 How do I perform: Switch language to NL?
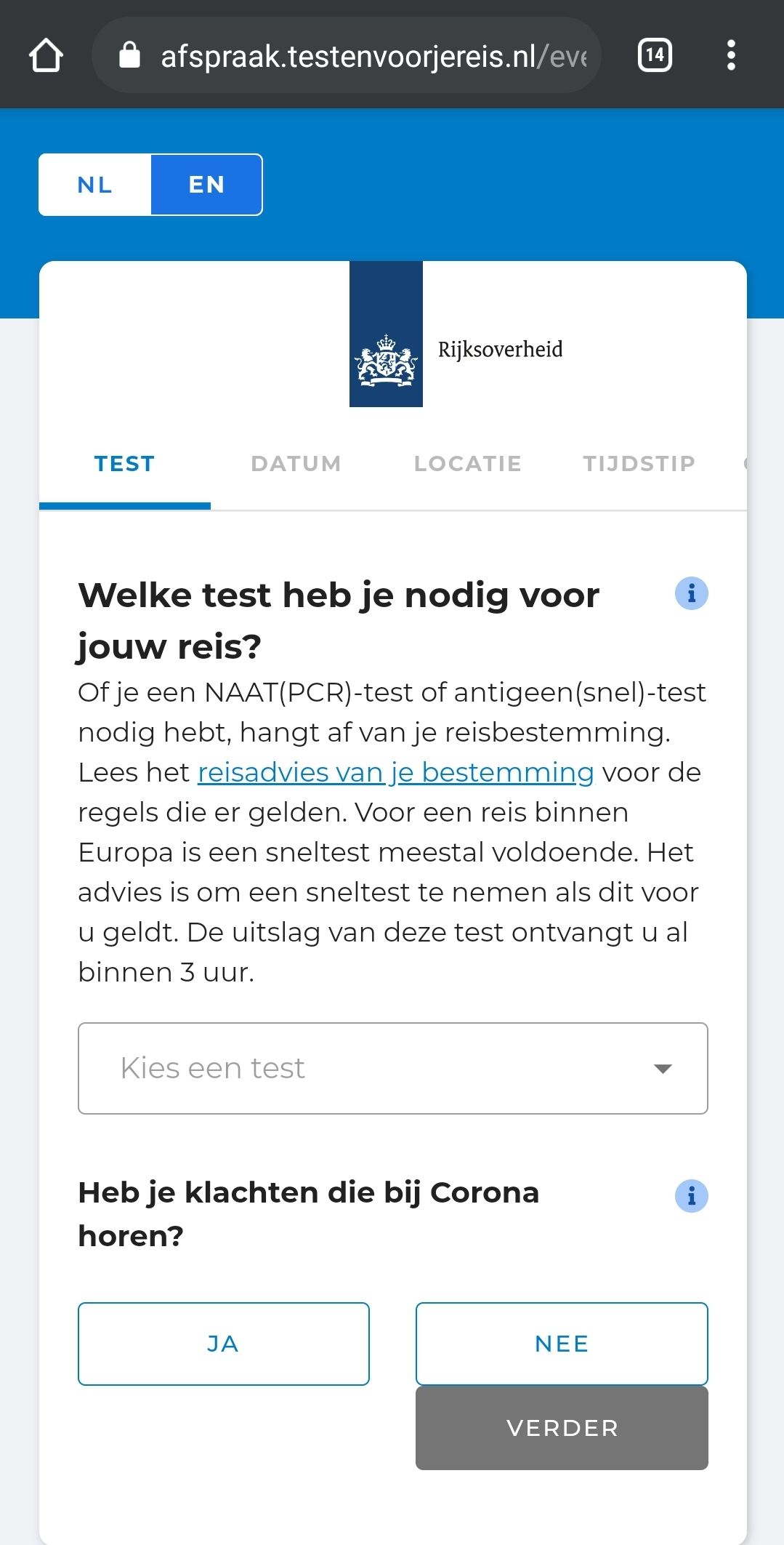pos(95,185)
